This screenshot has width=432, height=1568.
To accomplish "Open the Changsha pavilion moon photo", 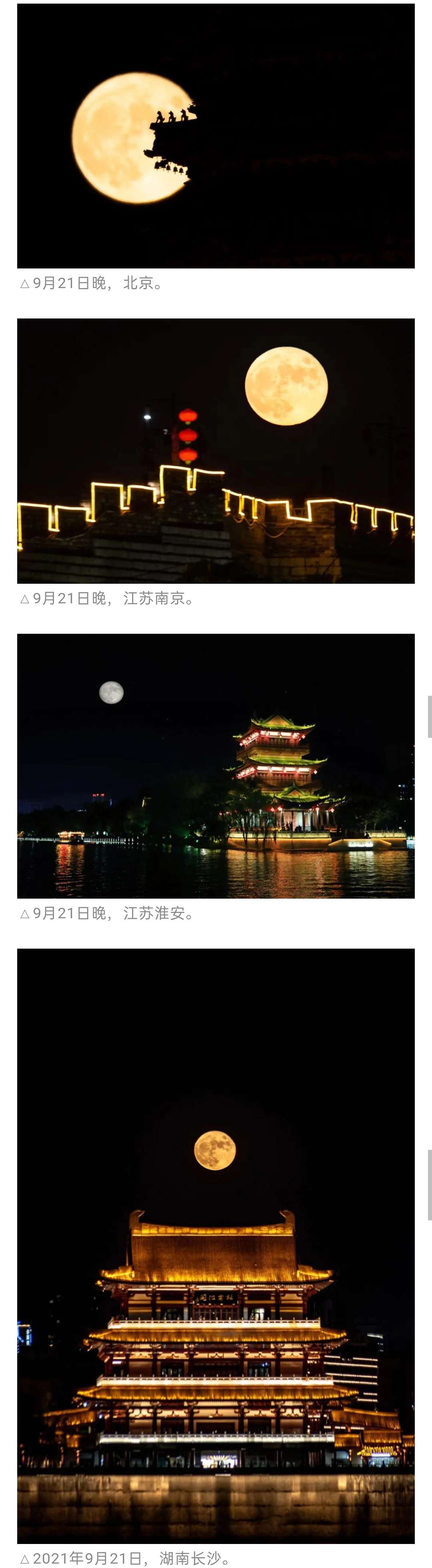I will pyautogui.click(x=215, y=1246).
